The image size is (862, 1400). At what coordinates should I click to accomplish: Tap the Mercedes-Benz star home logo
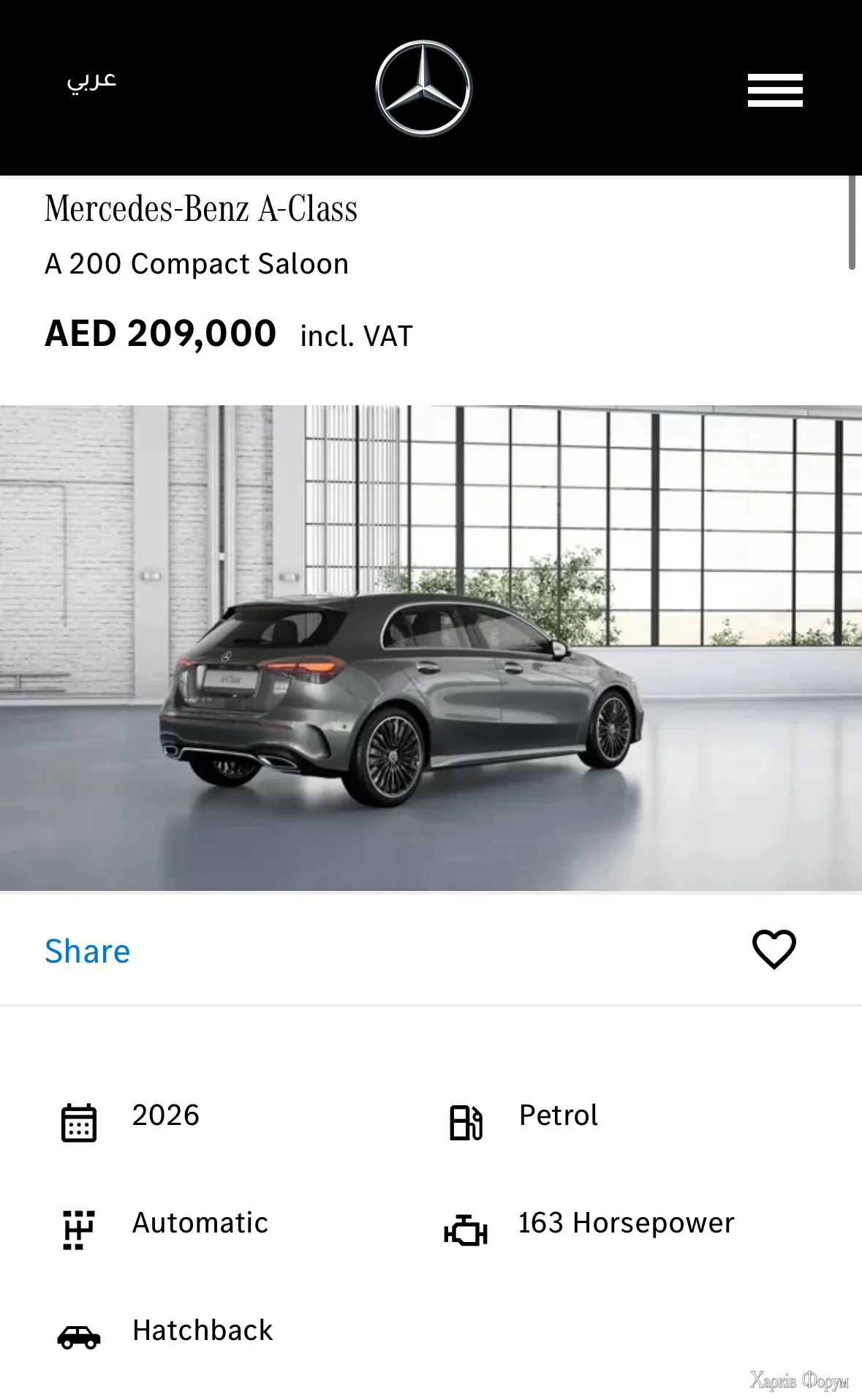click(x=424, y=89)
